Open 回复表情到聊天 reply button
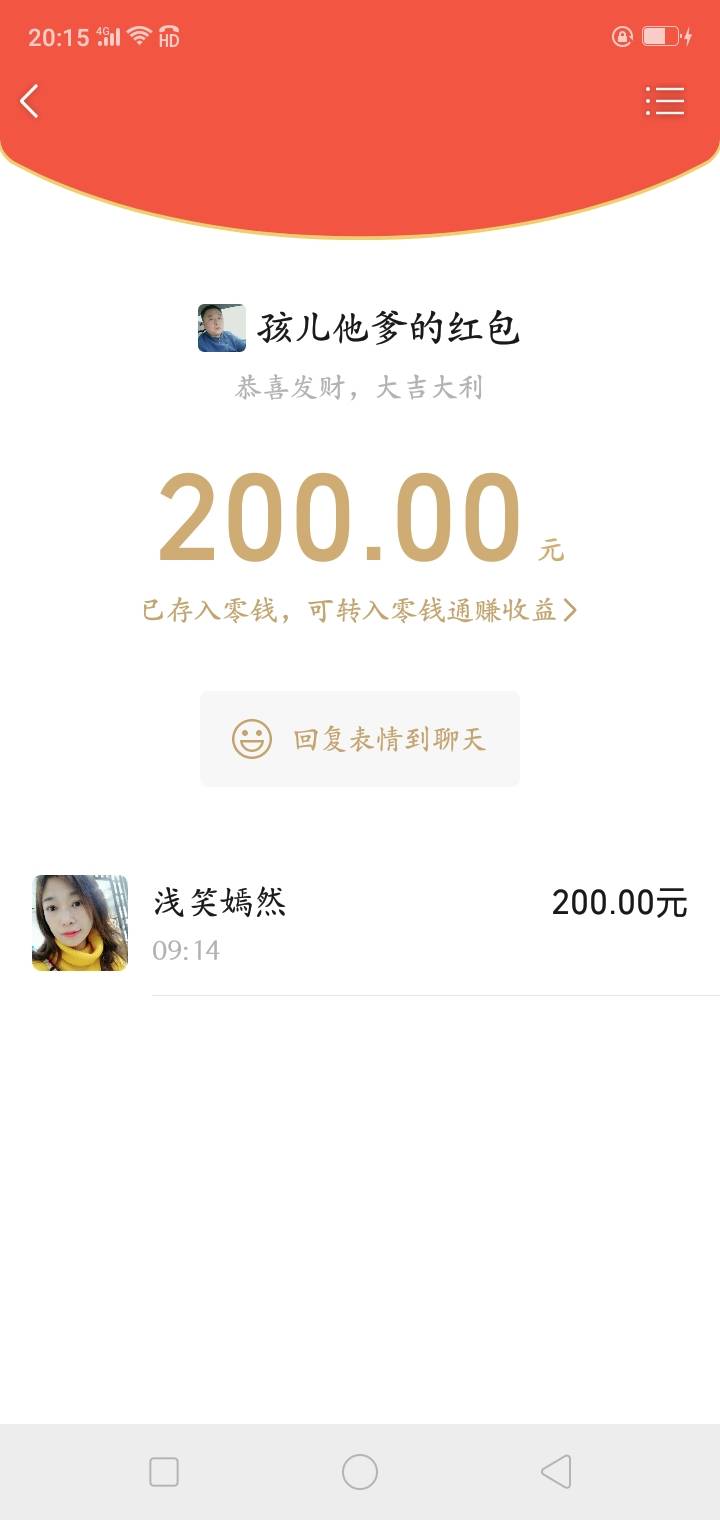The width and height of the screenshot is (720, 1520). click(x=360, y=739)
